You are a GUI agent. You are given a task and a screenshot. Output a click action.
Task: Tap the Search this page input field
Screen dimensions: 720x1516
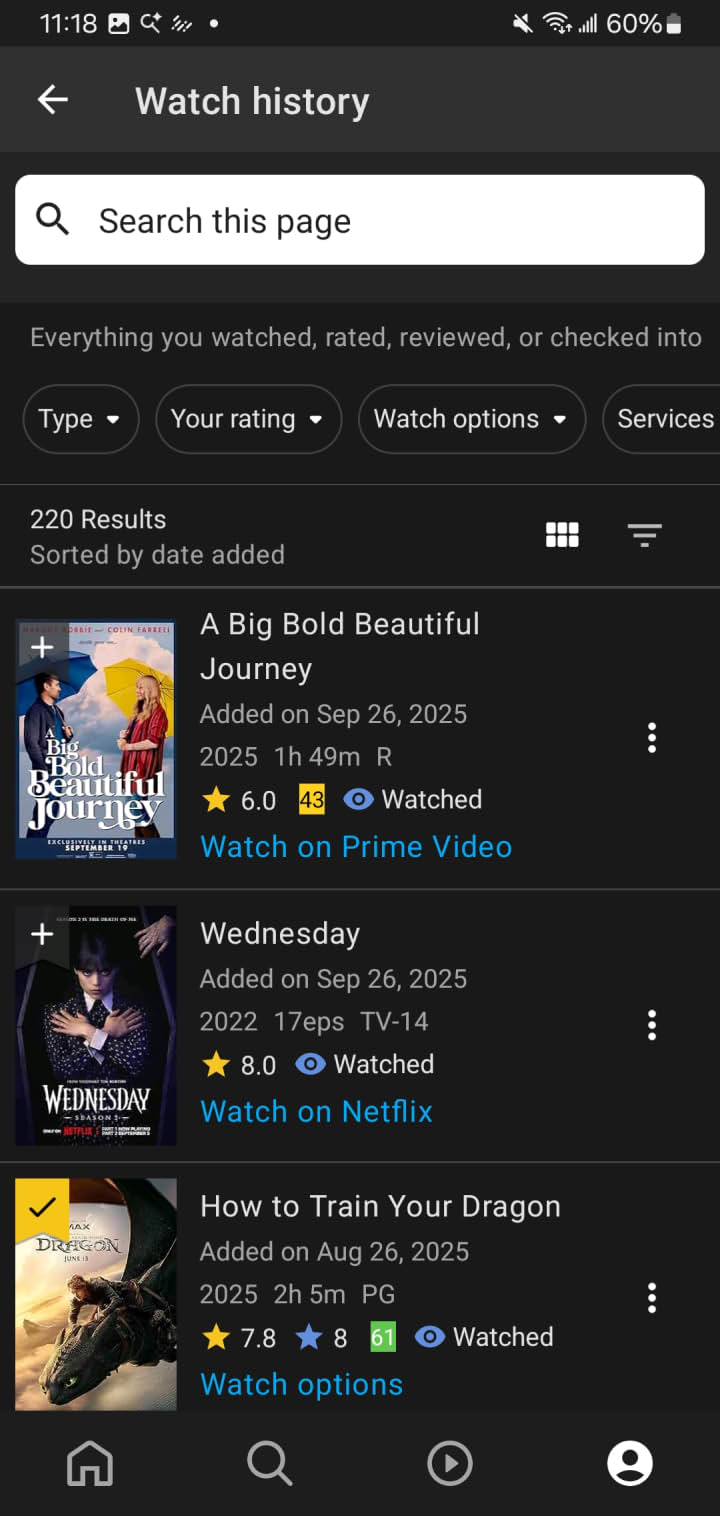pyautogui.click(x=358, y=219)
